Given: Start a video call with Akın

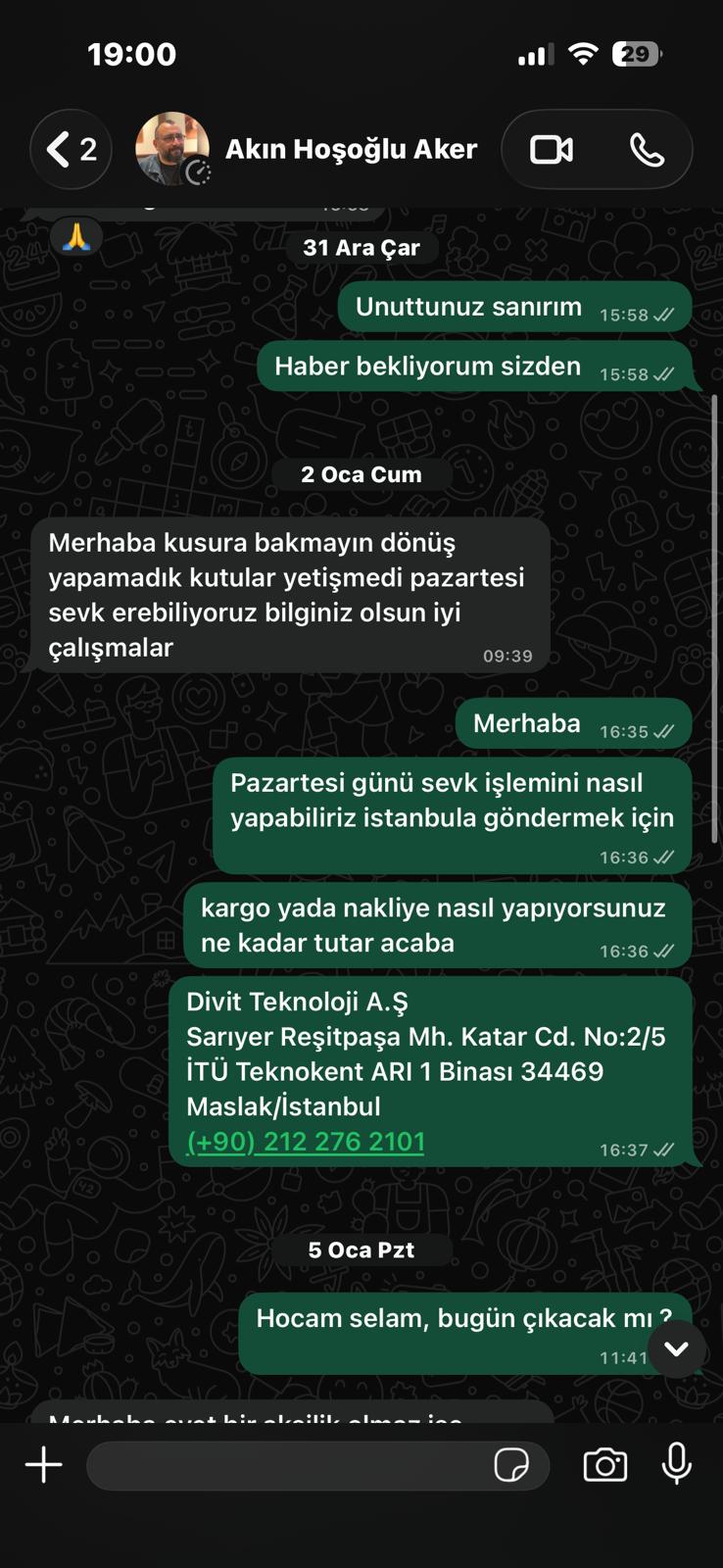Looking at the screenshot, I should [x=552, y=150].
